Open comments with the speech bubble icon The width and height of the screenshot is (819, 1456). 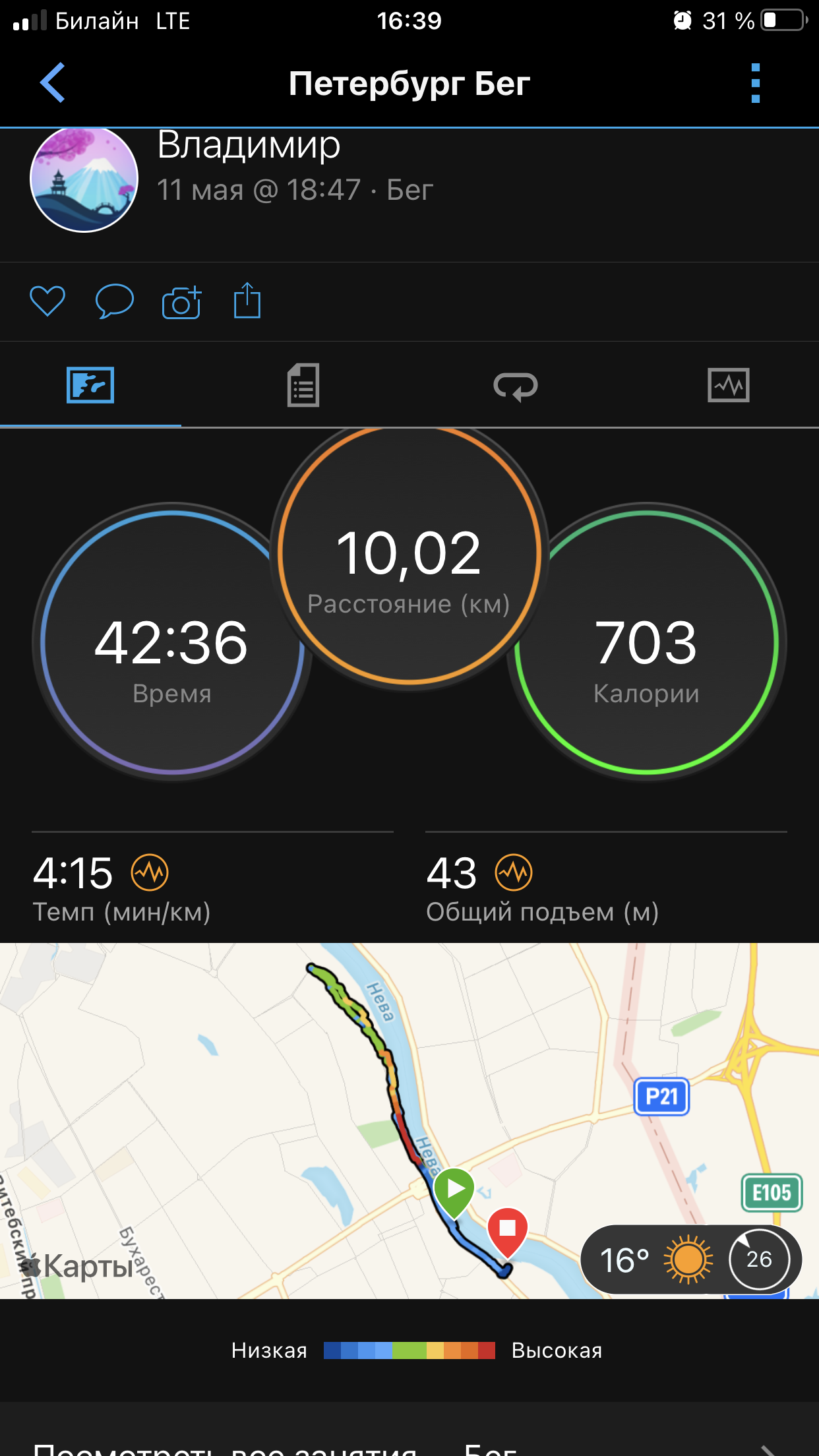[x=115, y=301]
